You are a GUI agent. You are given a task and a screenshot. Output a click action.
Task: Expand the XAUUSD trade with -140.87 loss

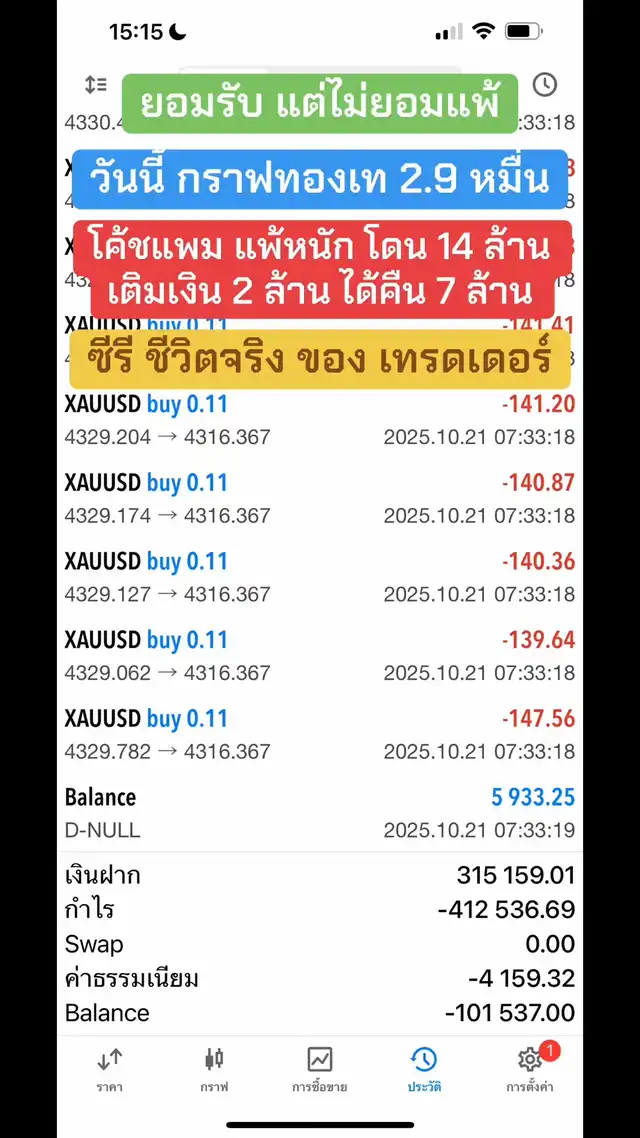tap(320, 499)
